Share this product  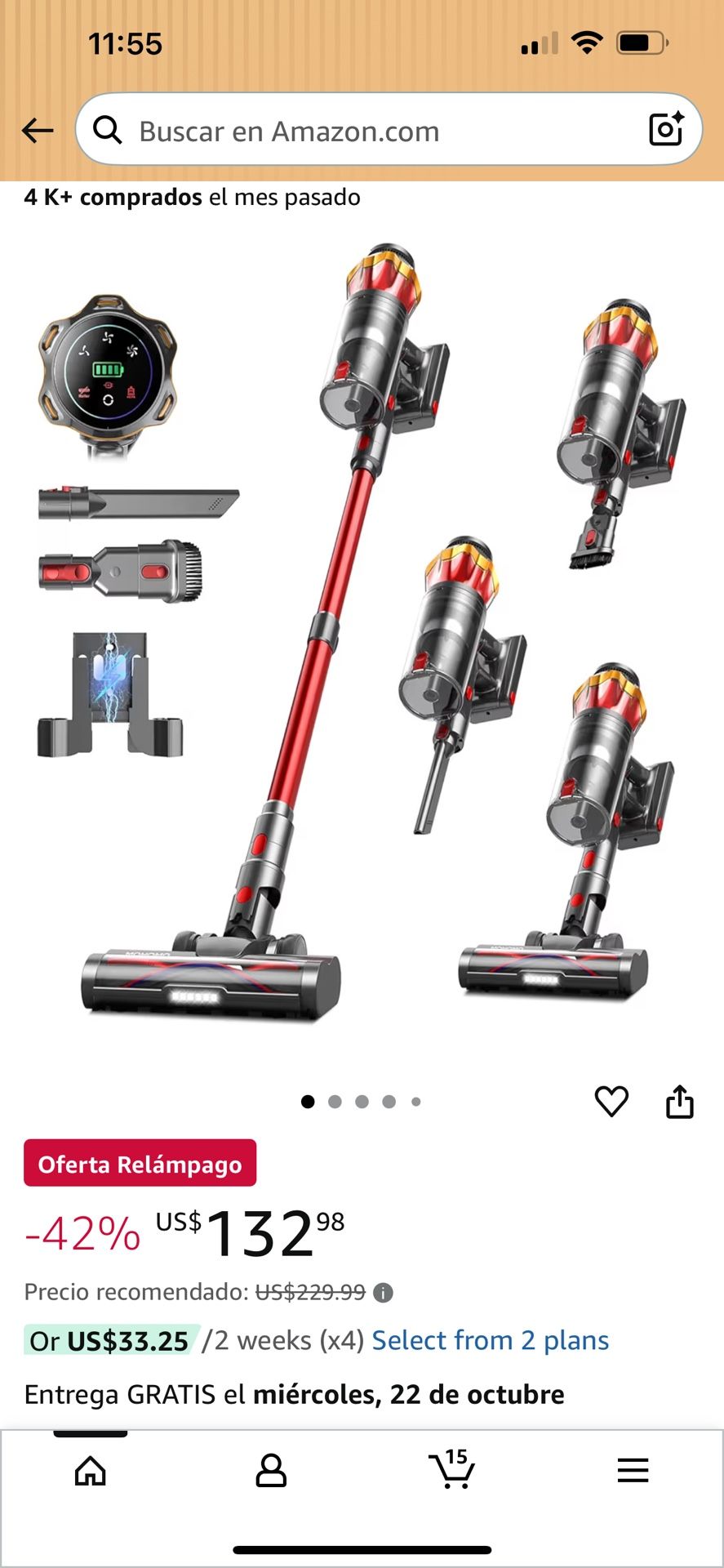coord(679,1102)
